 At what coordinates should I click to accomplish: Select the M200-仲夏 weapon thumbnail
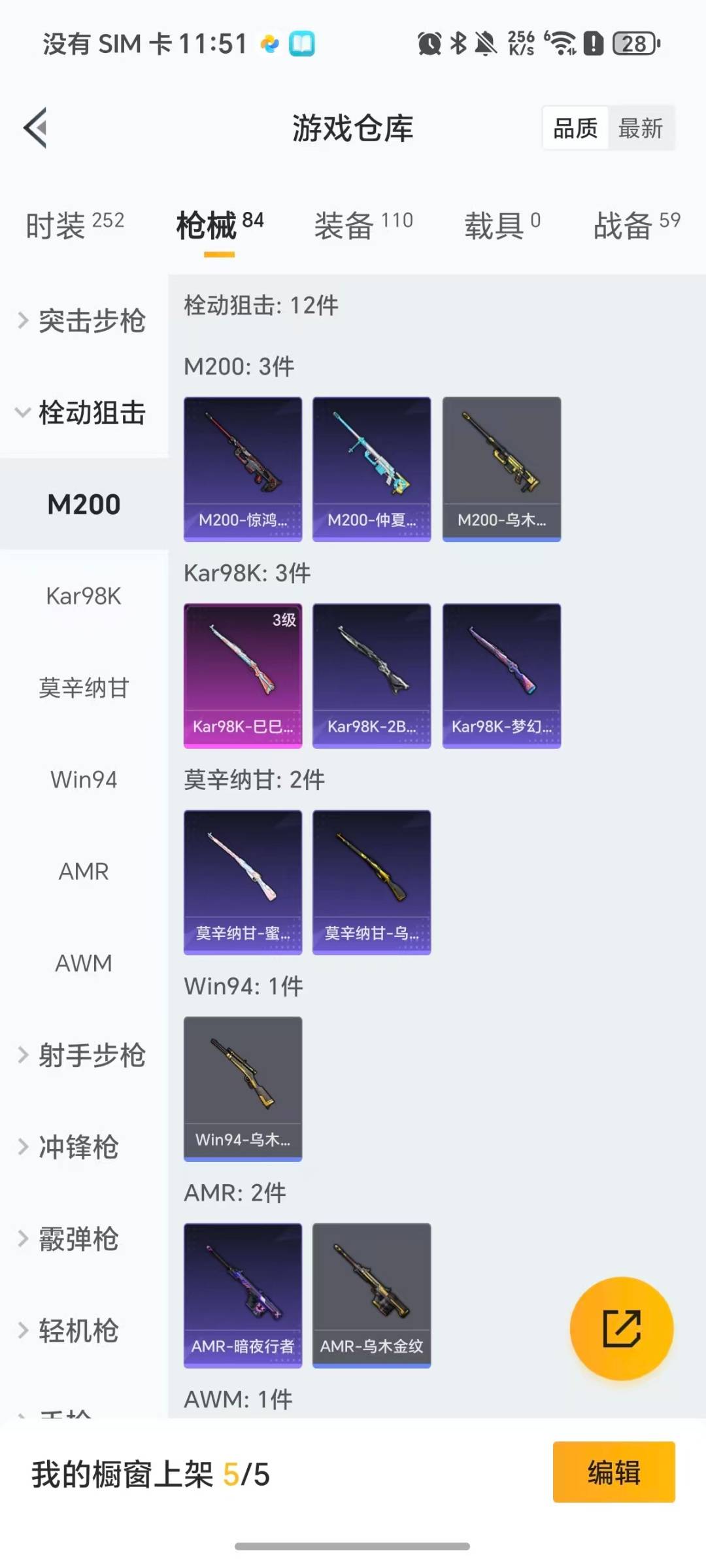pos(371,468)
